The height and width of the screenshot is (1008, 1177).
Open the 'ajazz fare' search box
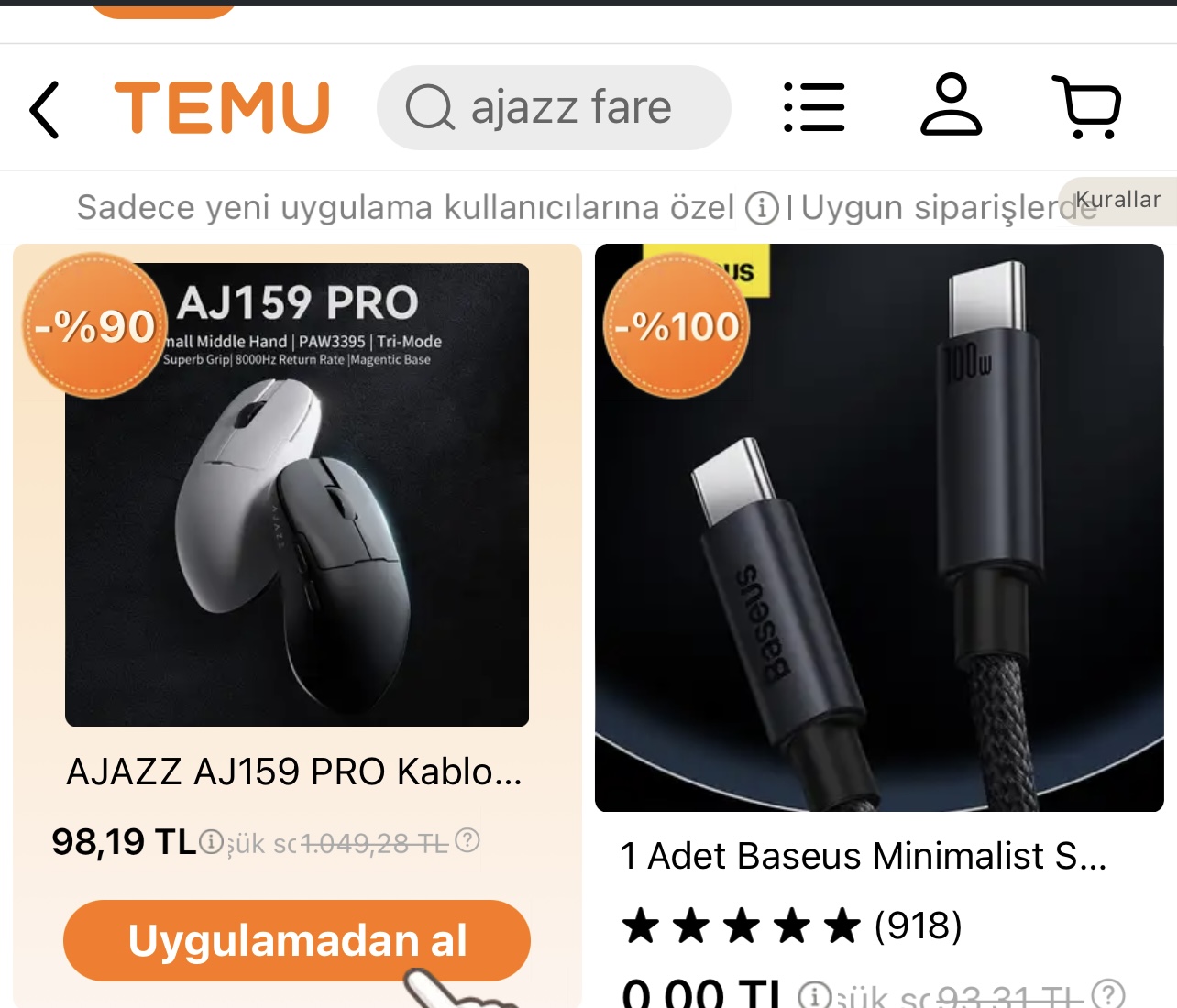coord(554,108)
